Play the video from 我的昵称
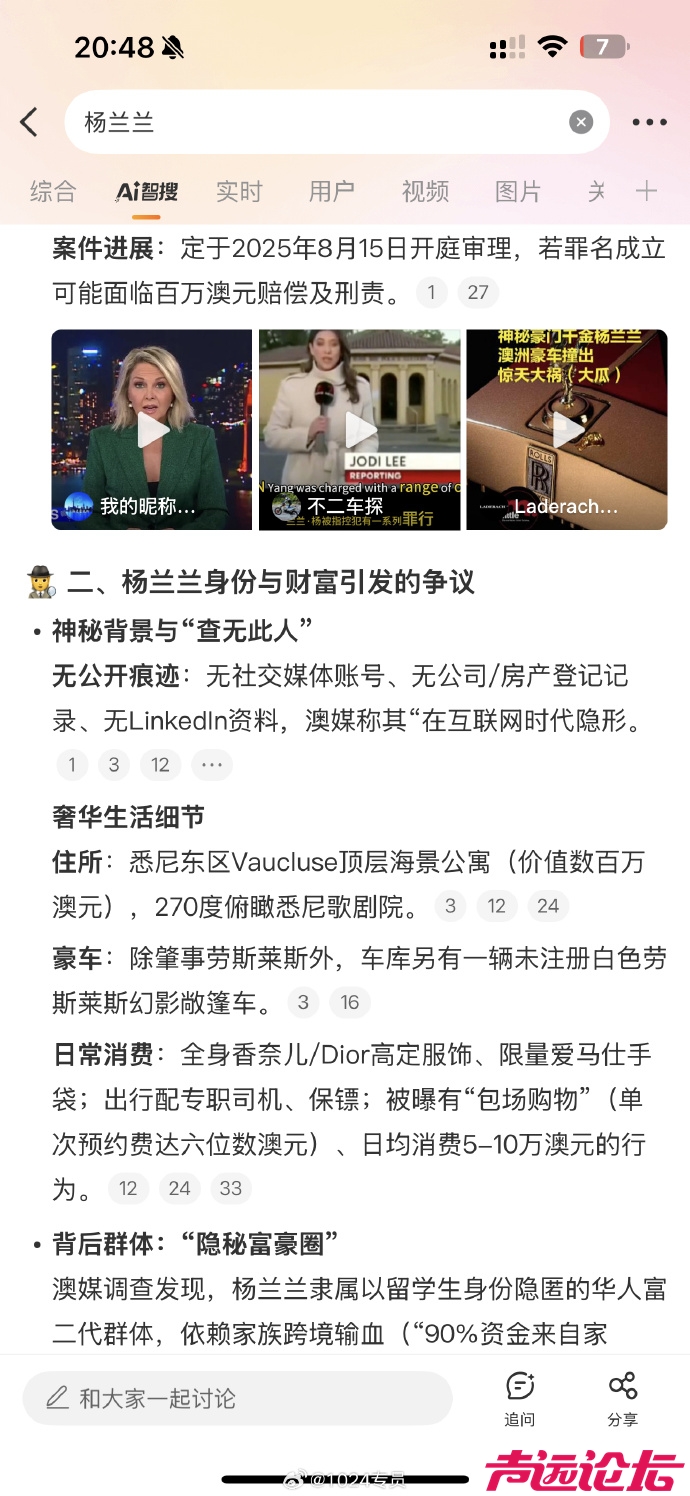Viewport: 690px width, 1496px height. pos(152,430)
